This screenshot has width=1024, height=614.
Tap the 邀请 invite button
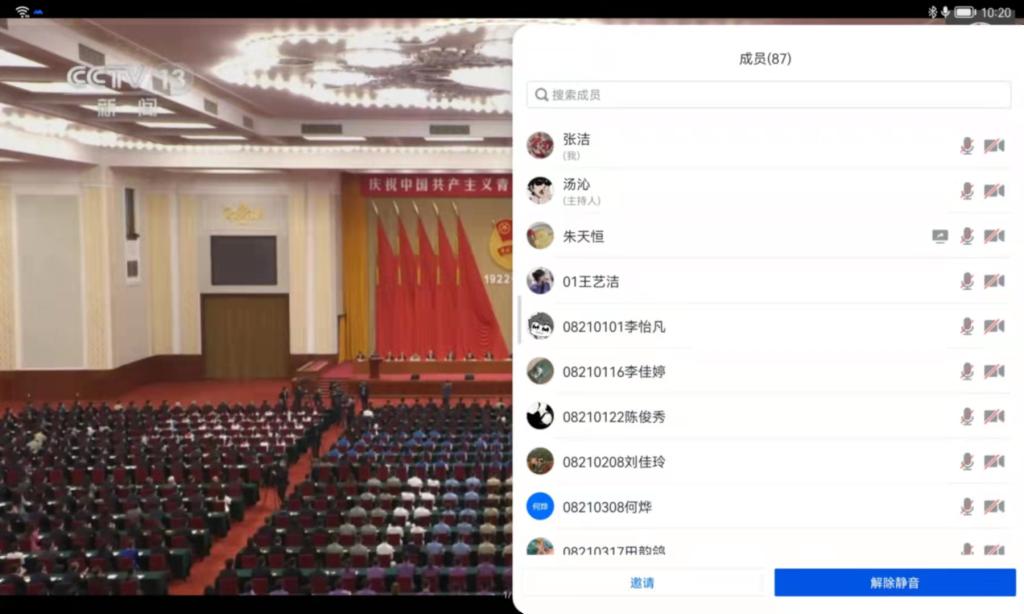tap(642, 582)
